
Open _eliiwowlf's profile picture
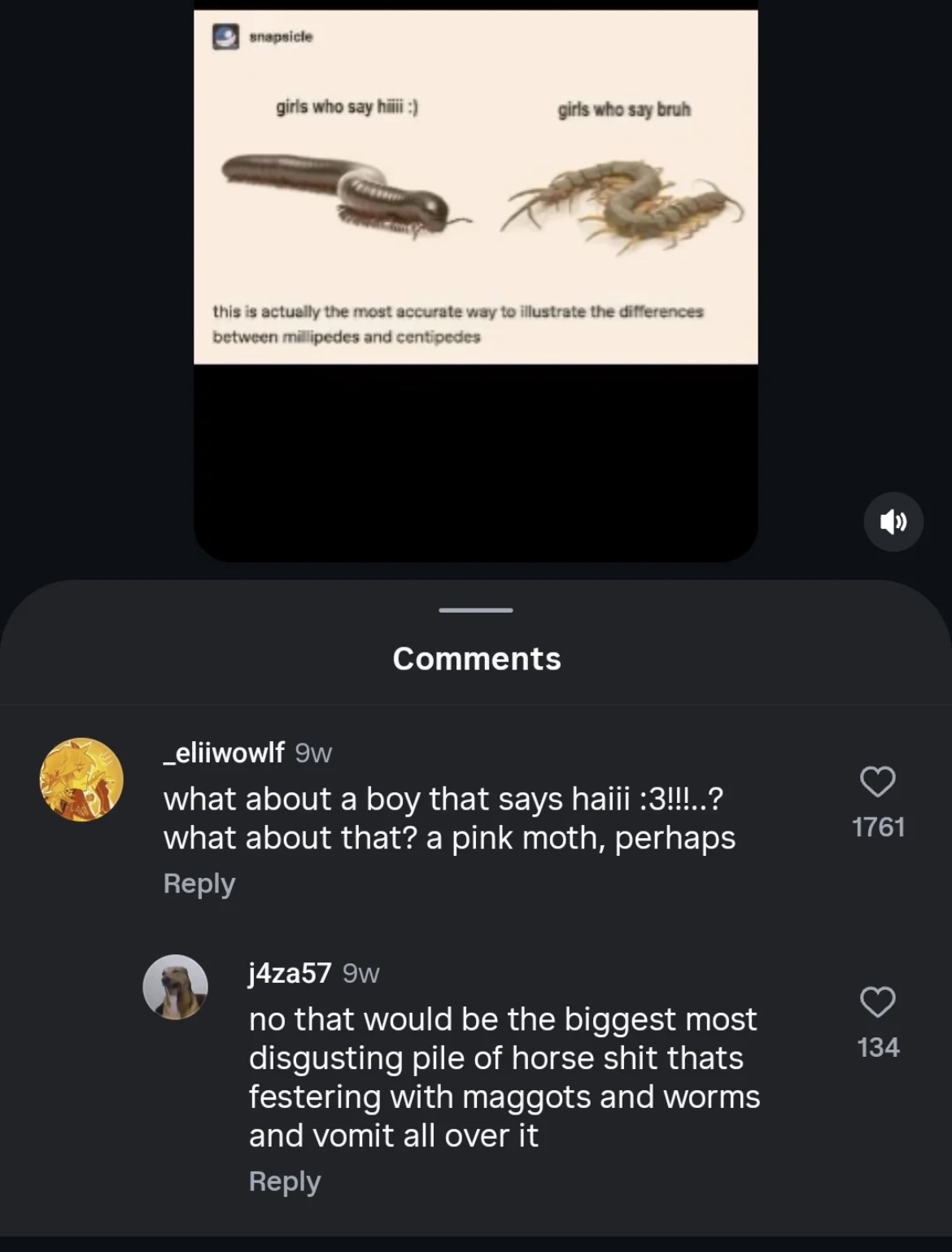point(81,779)
